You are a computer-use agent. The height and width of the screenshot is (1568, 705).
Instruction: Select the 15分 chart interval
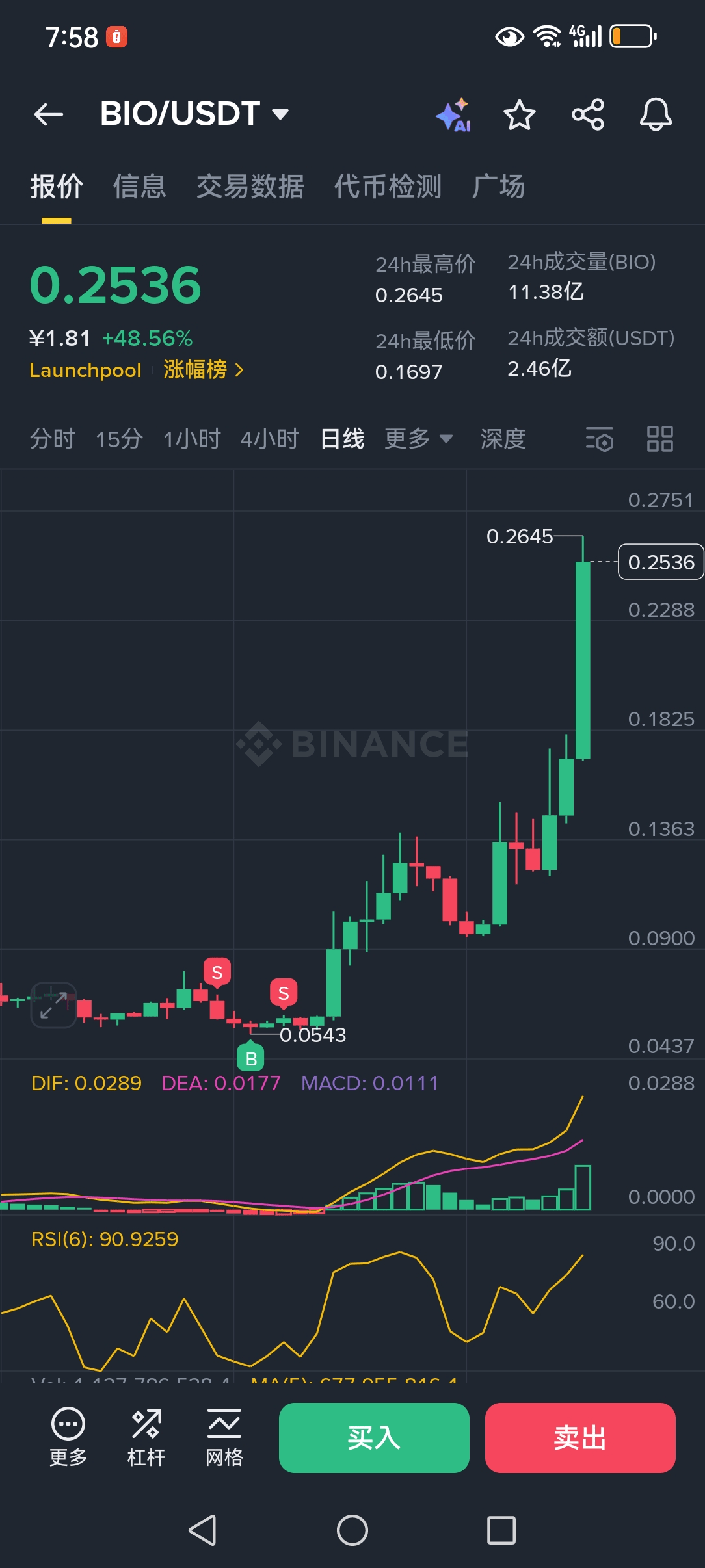pyautogui.click(x=119, y=439)
